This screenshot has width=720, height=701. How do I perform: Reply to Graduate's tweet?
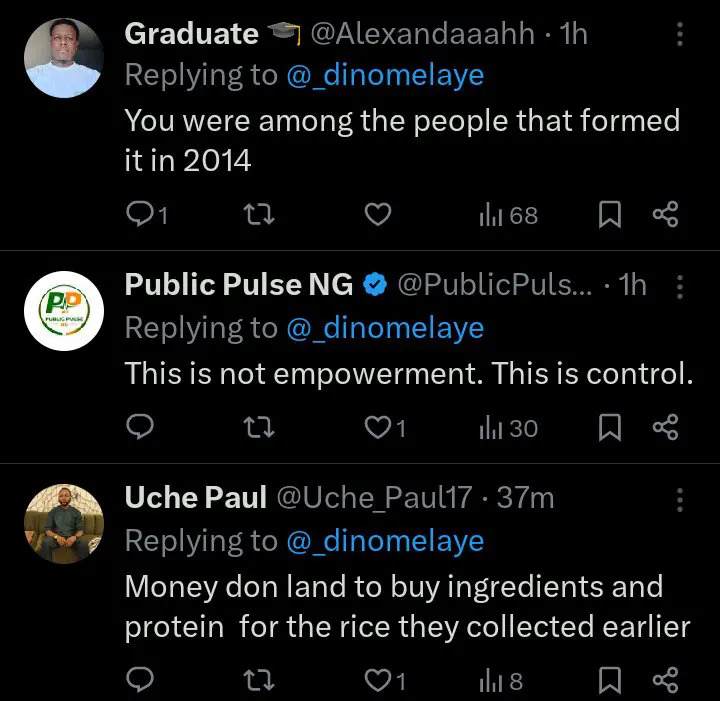tap(141, 214)
